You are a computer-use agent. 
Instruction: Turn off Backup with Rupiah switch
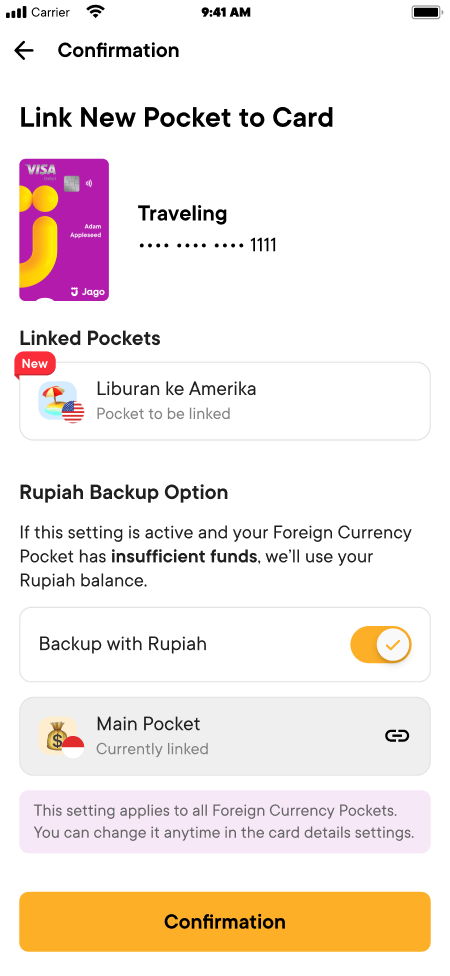coord(381,644)
